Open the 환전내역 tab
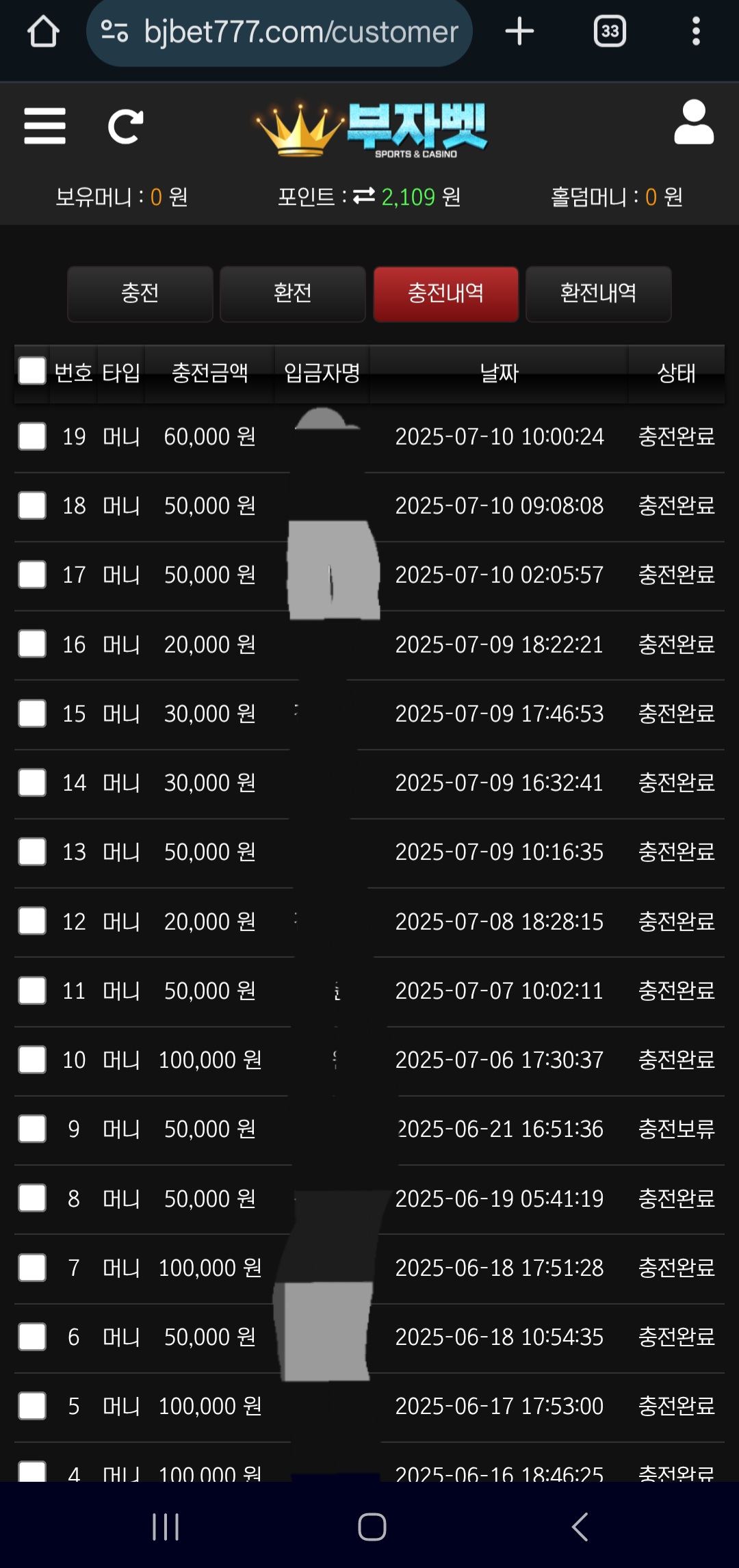This screenshot has height=1568, width=739. [x=599, y=293]
